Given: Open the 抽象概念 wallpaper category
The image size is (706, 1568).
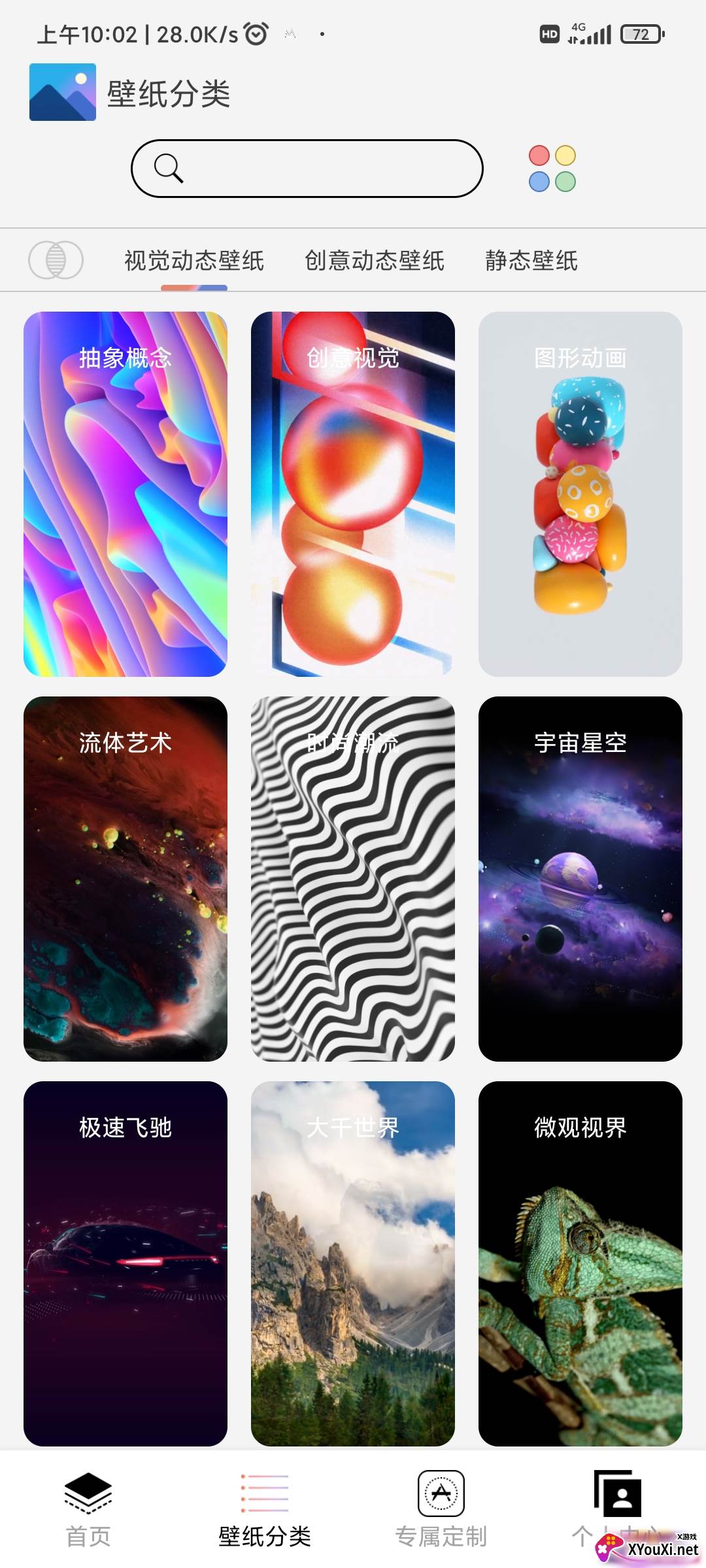Looking at the screenshot, I should [126, 494].
